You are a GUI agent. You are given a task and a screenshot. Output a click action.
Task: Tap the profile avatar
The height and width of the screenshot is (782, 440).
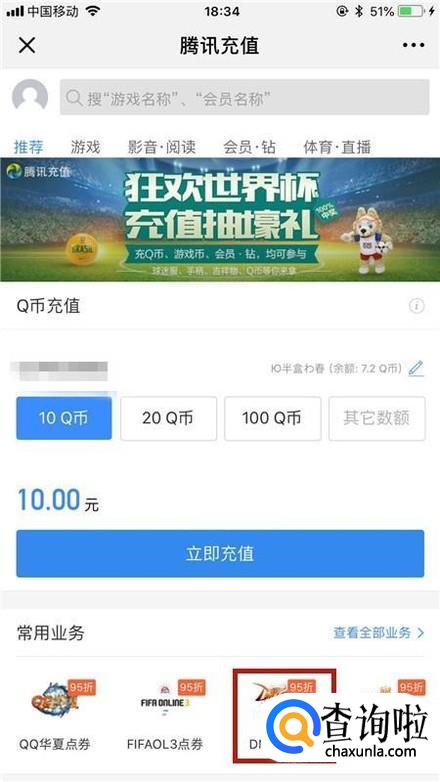[30, 97]
